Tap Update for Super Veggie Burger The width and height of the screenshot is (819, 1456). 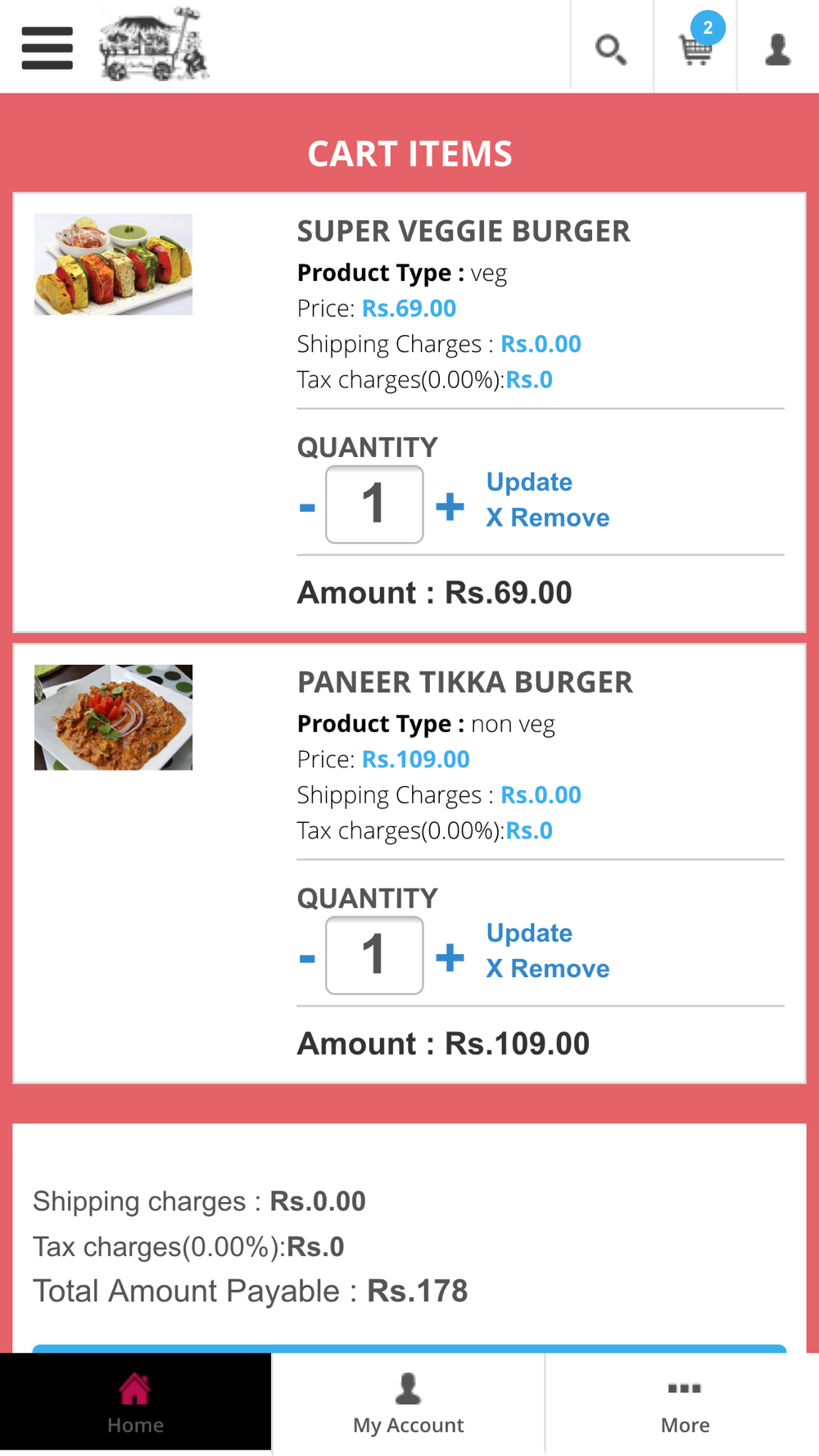coord(529,482)
